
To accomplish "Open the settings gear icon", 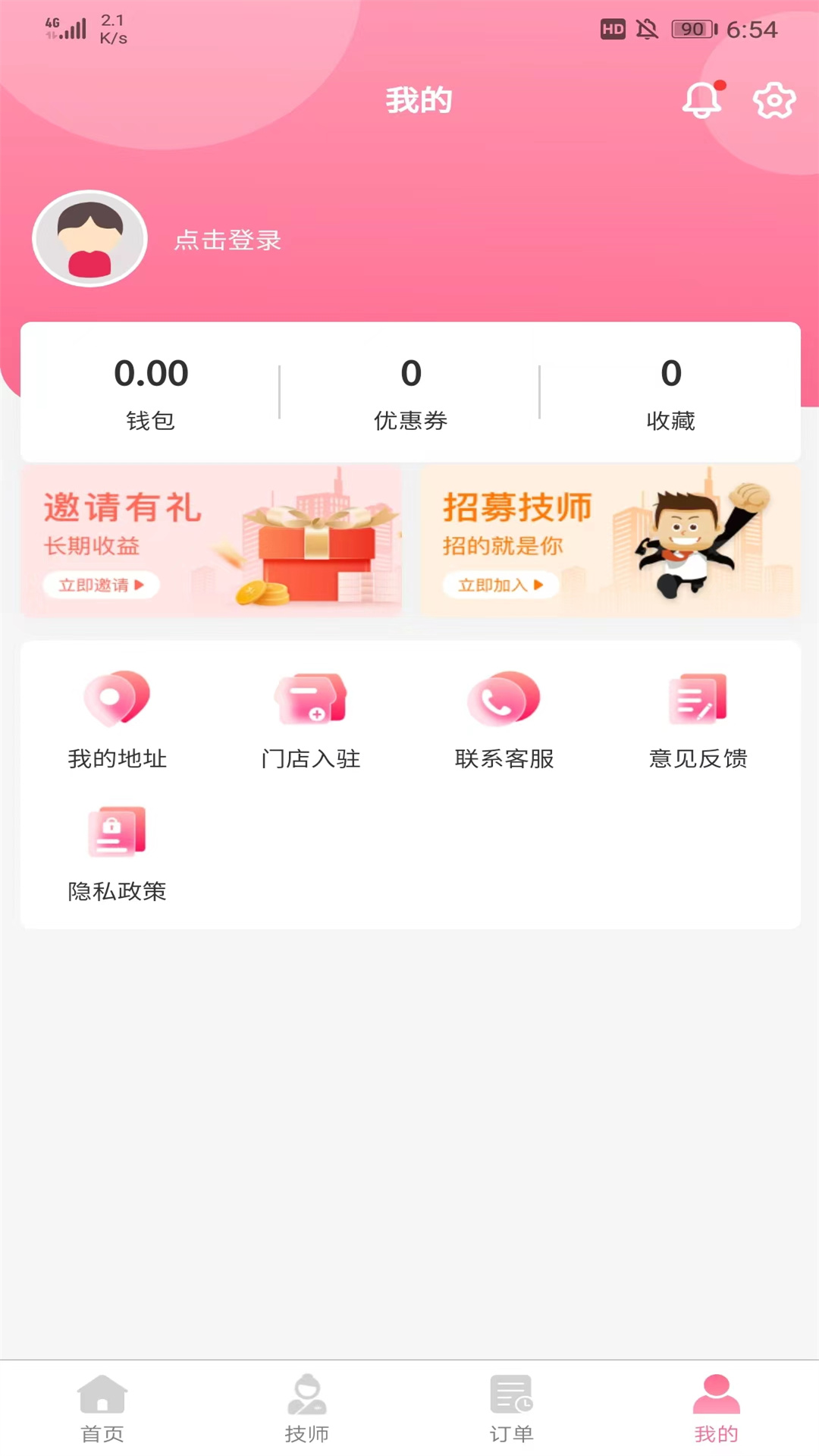I will pyautogui.click(x=773, y=99).
